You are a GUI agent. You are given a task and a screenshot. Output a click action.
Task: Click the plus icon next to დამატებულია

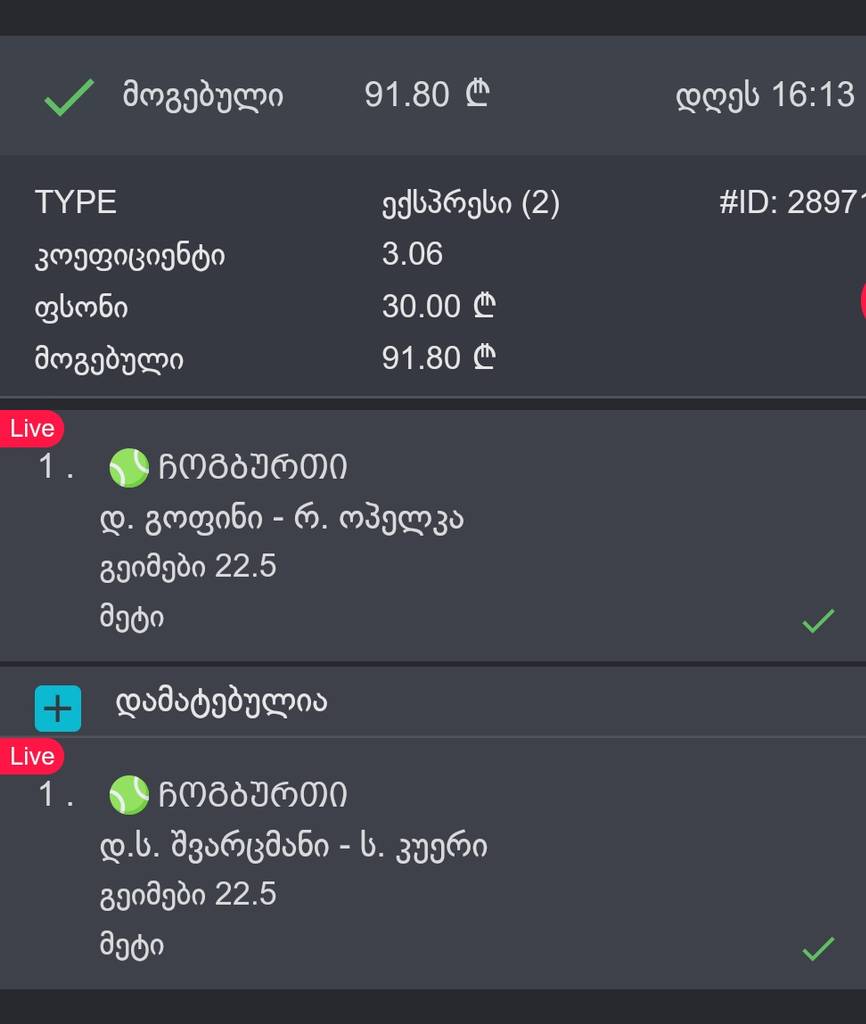[58, 707]
